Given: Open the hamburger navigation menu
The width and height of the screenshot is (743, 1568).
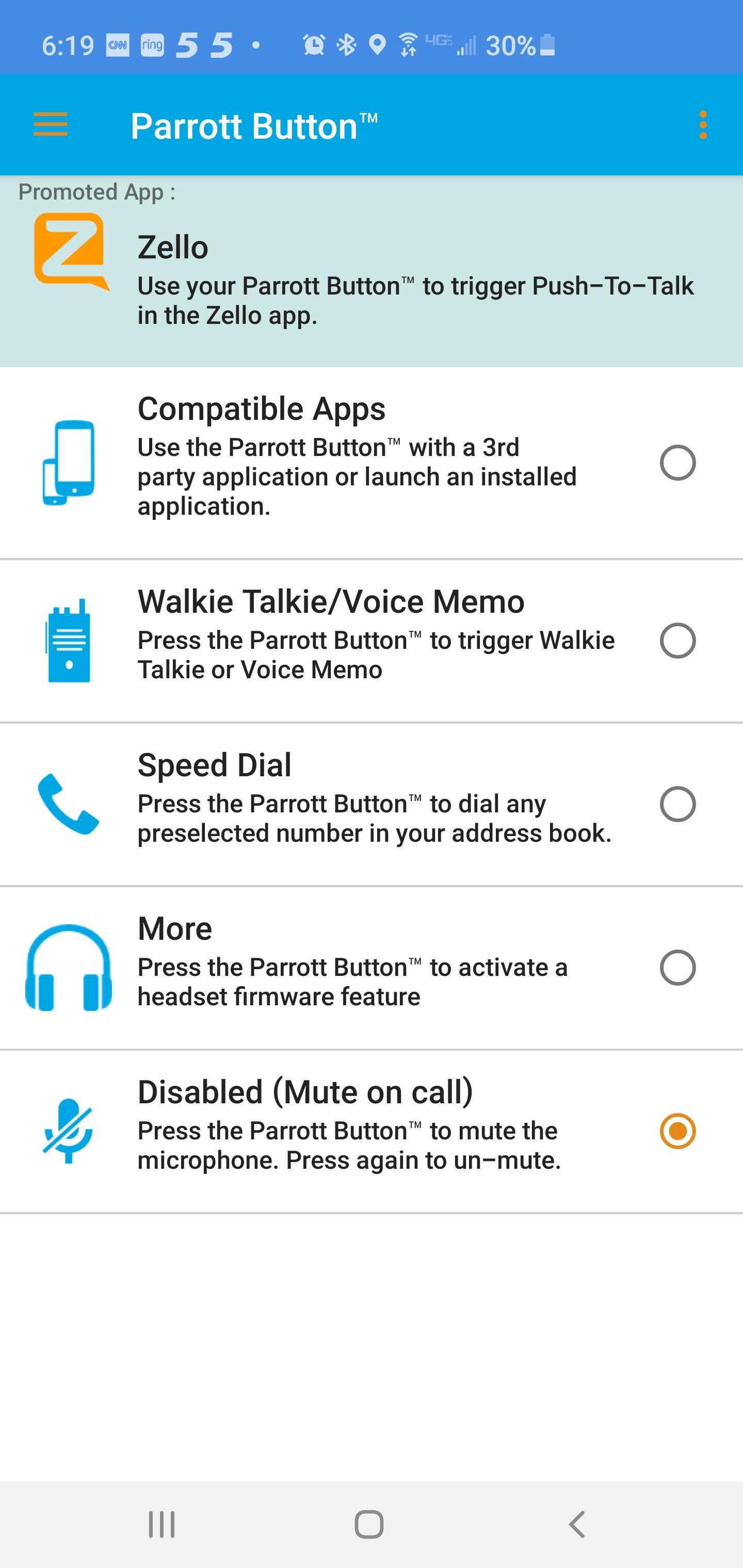Looking at the screenshot, I should (51, 125).
